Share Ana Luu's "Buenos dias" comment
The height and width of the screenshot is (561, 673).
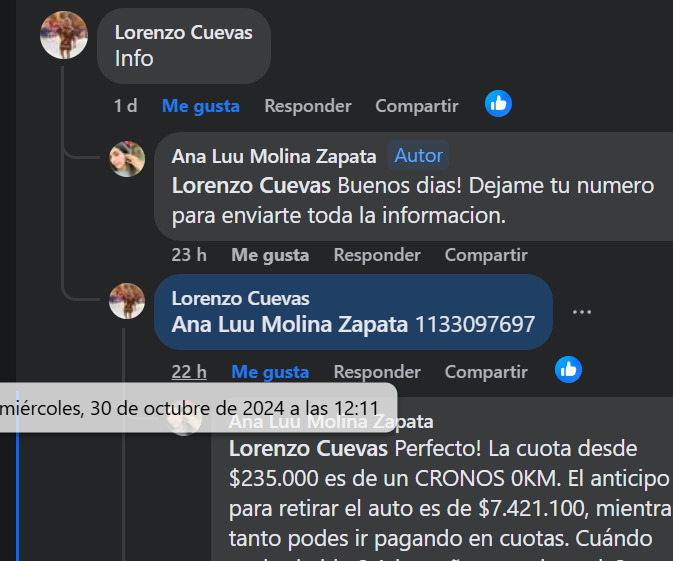point(486,255)
